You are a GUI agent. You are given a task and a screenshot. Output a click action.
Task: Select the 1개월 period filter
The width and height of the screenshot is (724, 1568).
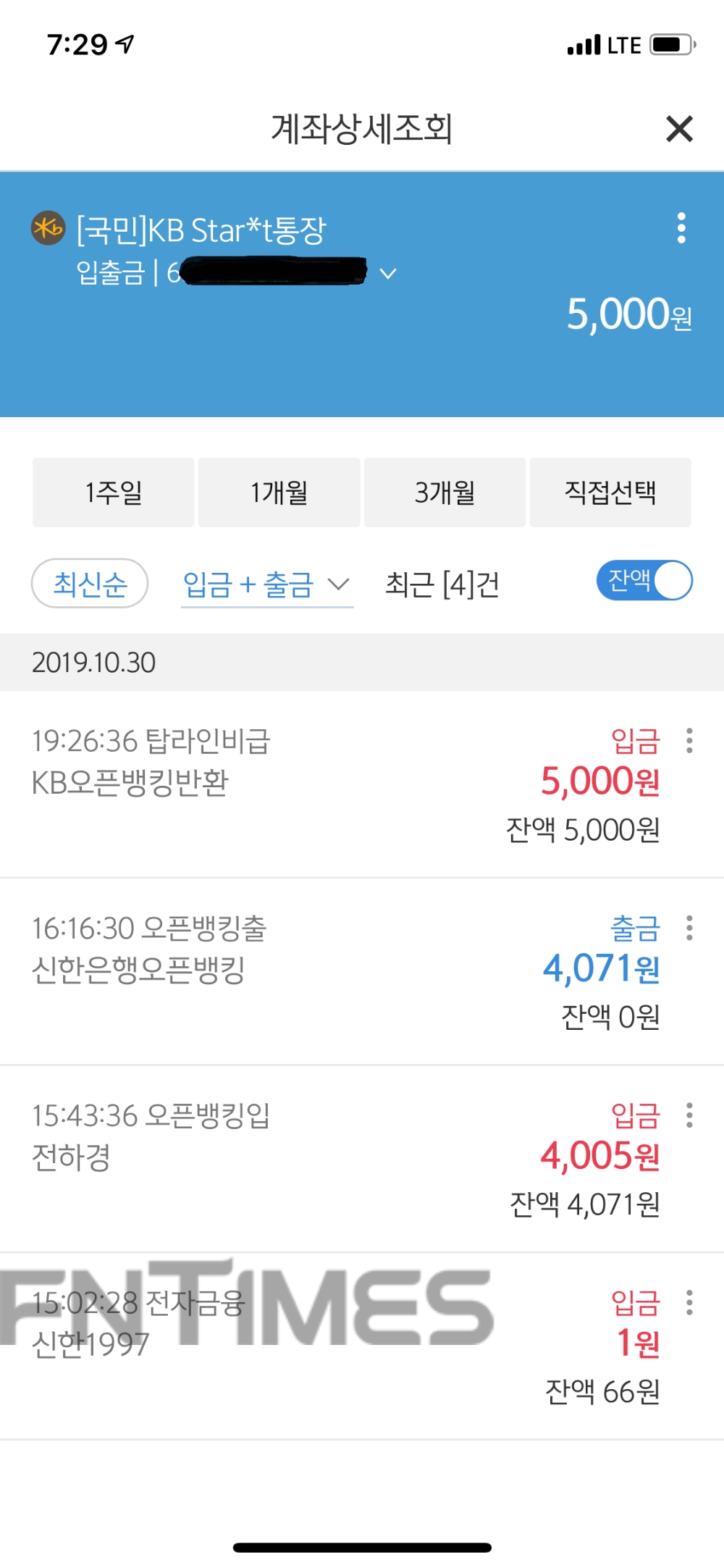point(278,492)
